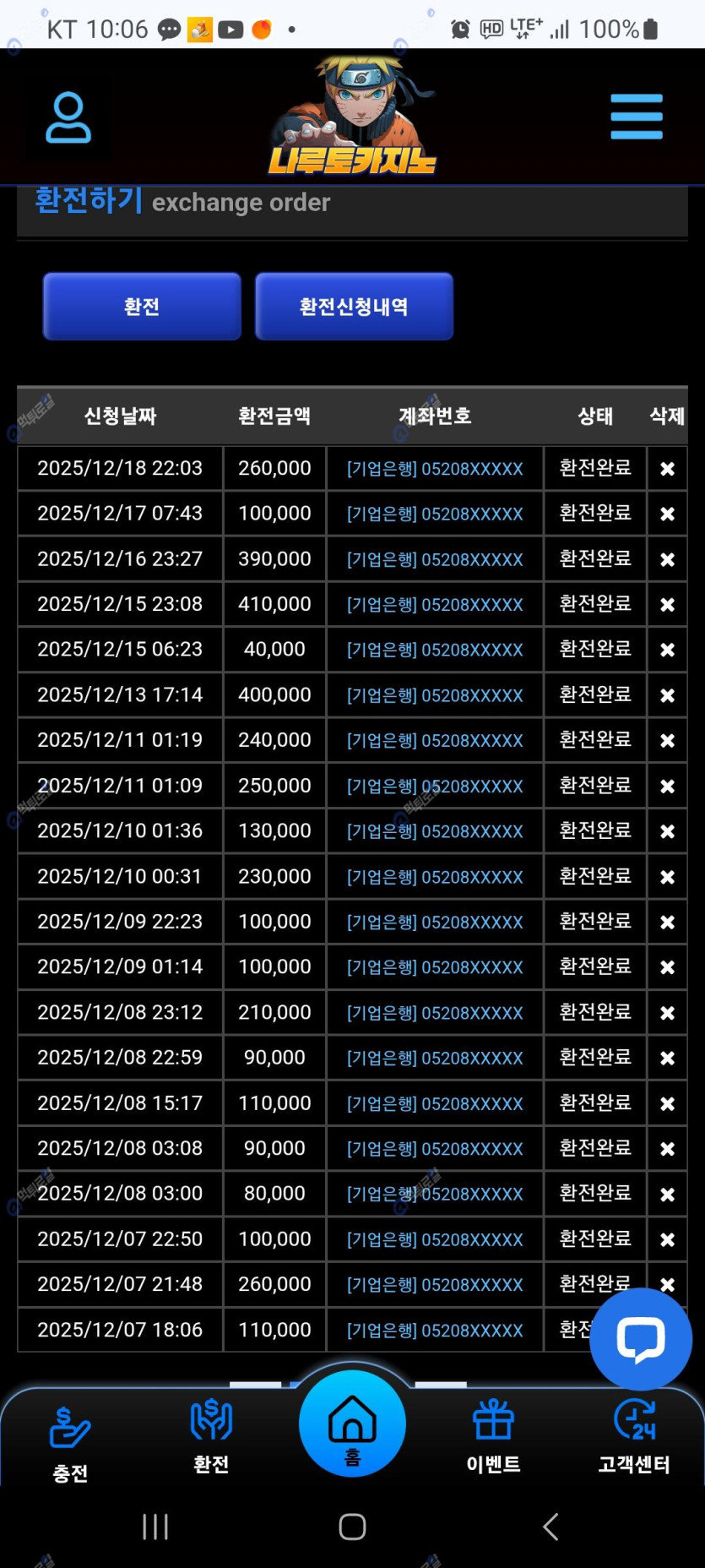Image resolution: width=705 pixels, height=1568 pixels.
Task: Go to the 홈 tab
Action: click(352, 1424)
